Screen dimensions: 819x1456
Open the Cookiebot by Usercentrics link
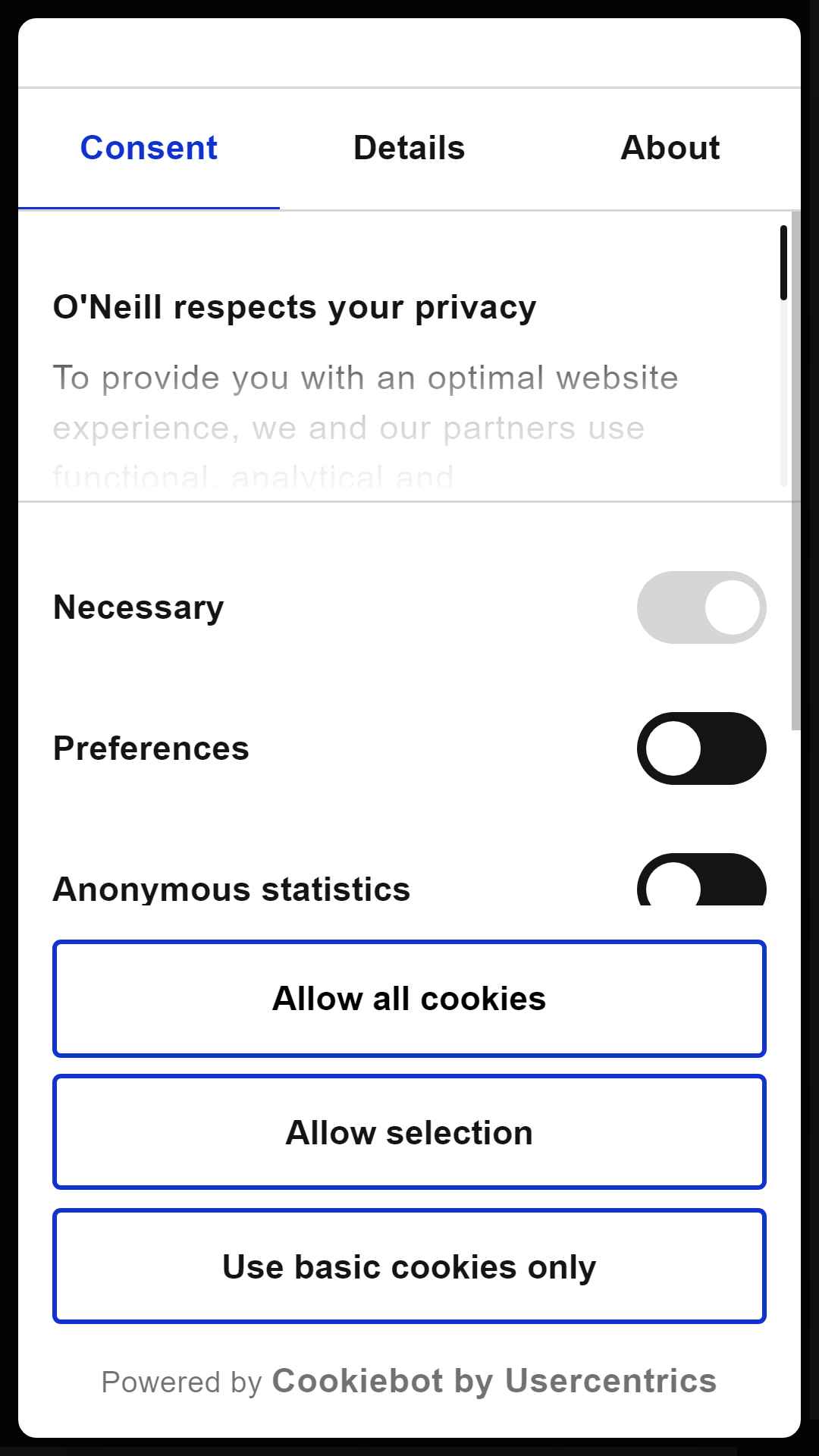pos(494,1381)
